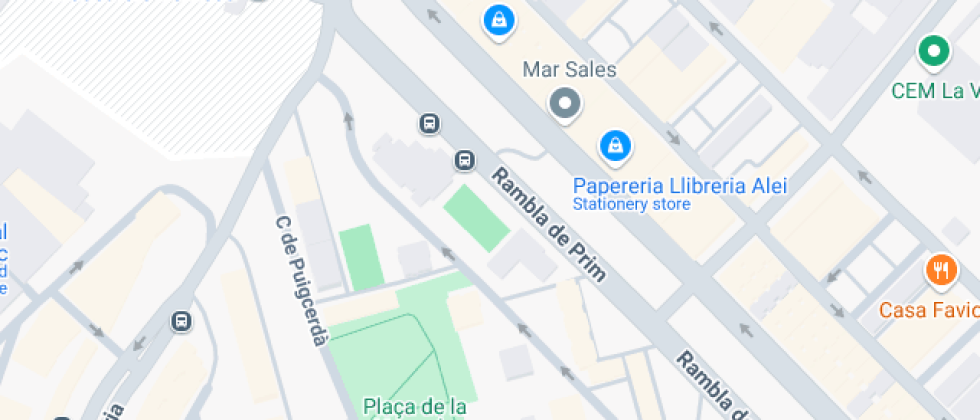Select the bus stop icon left of C de Puigcerdà
Screen dimensions: 980x420
pos(181,321)
